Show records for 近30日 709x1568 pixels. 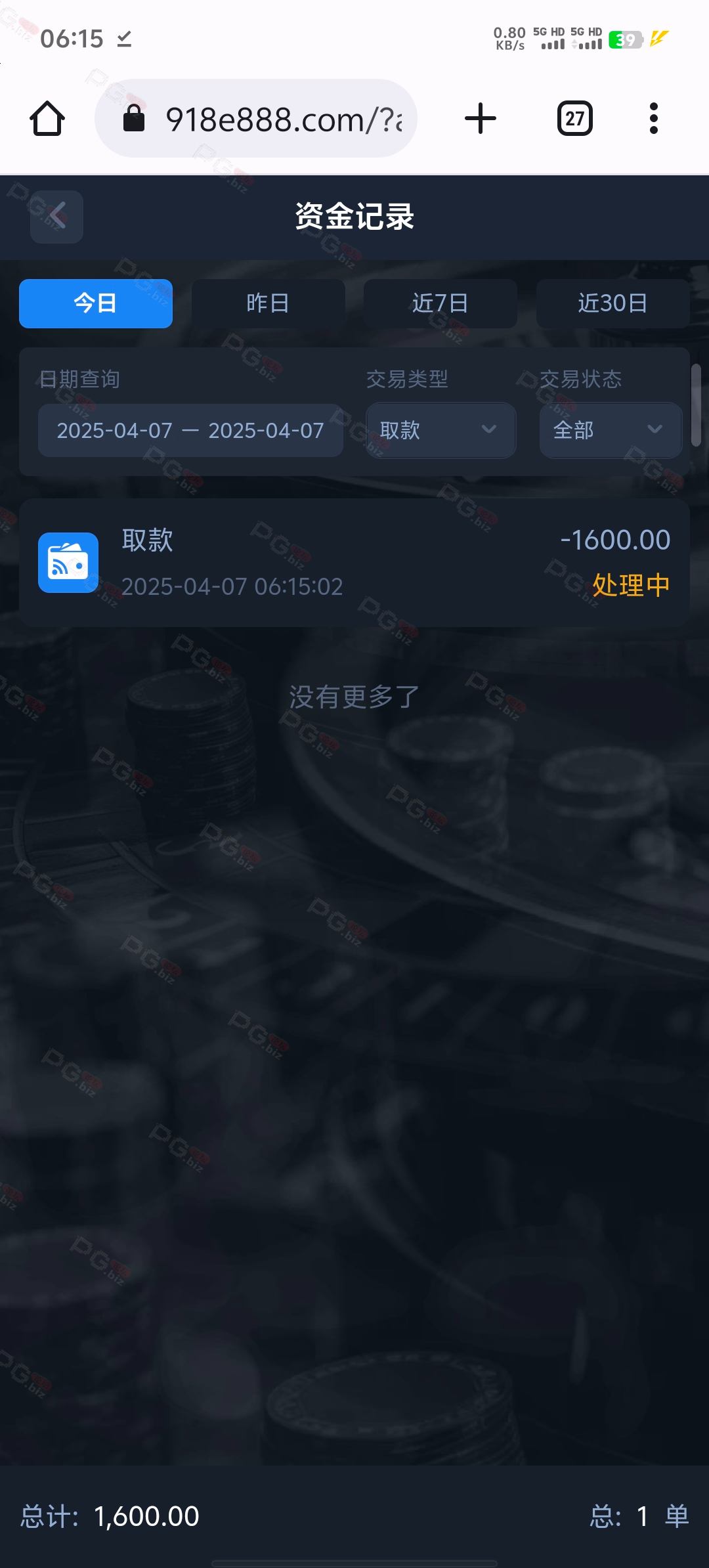tap(612, 303)
